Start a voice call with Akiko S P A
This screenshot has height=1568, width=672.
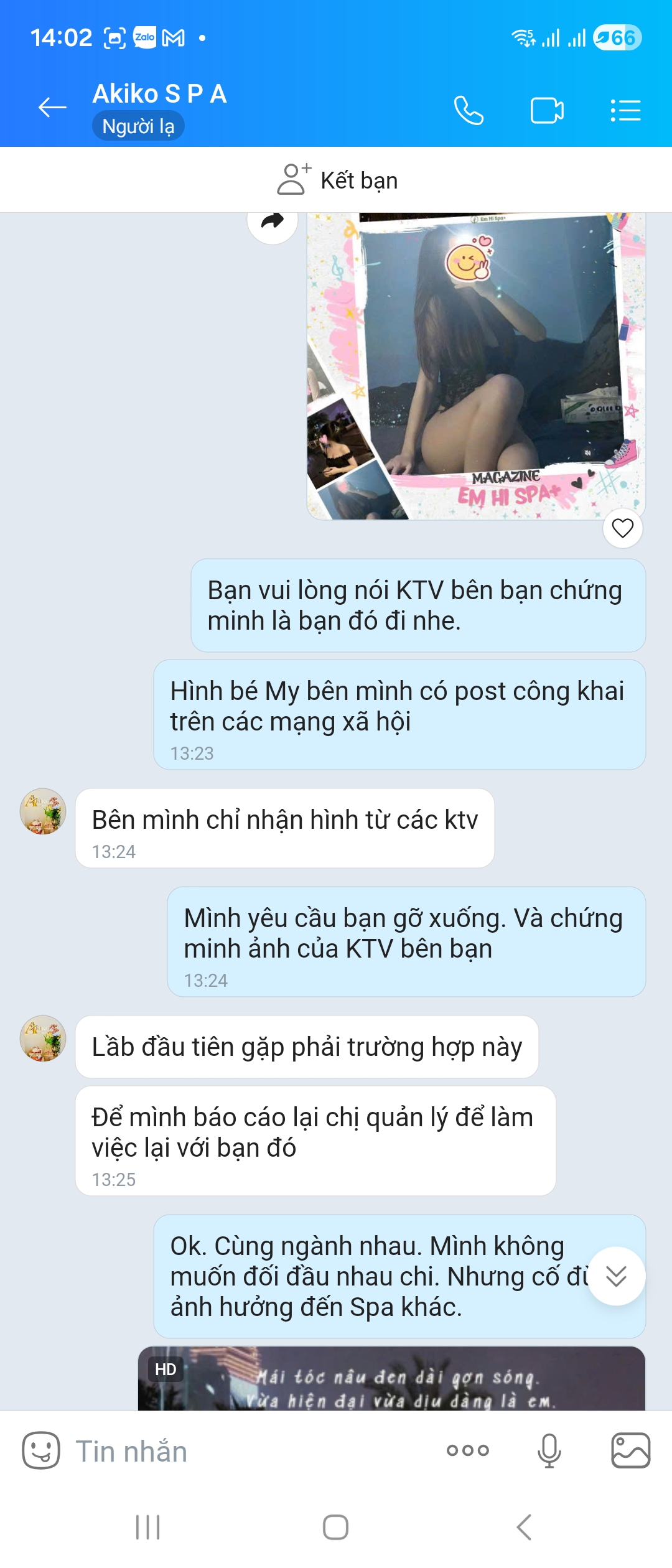point(469,111)
